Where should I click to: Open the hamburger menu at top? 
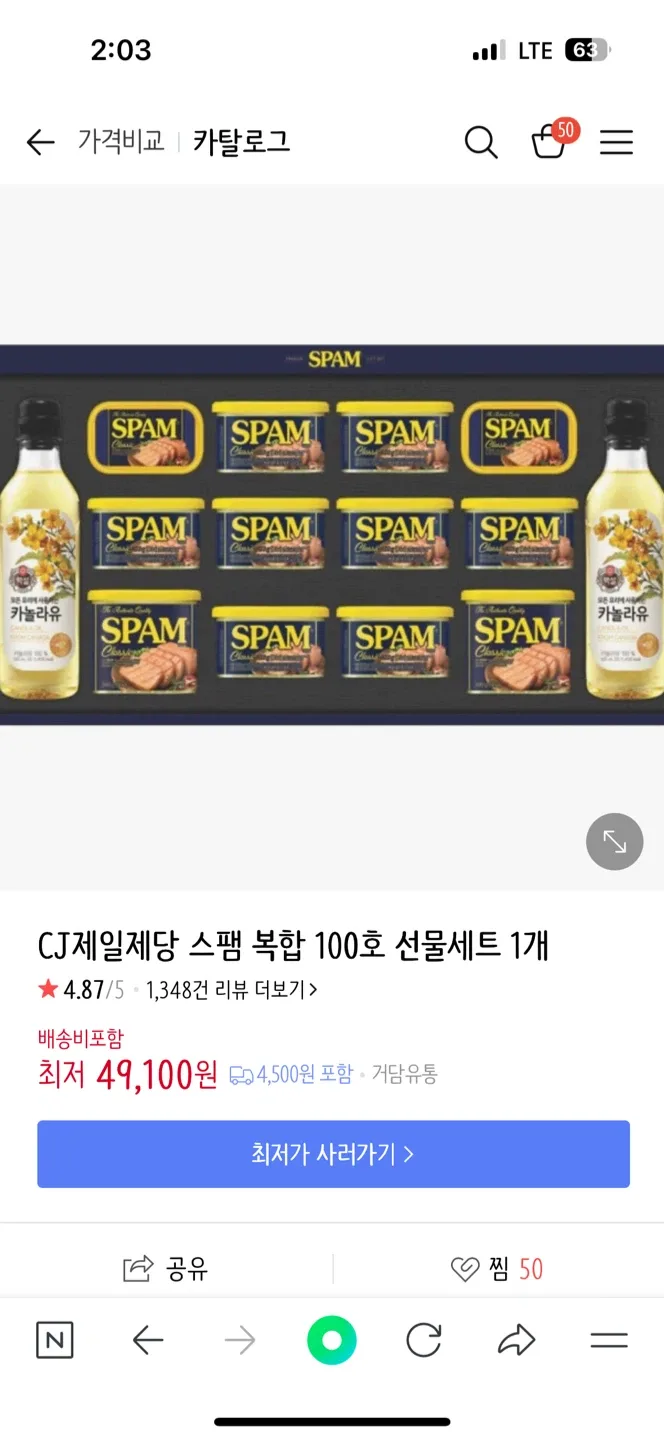coord(616,143)
